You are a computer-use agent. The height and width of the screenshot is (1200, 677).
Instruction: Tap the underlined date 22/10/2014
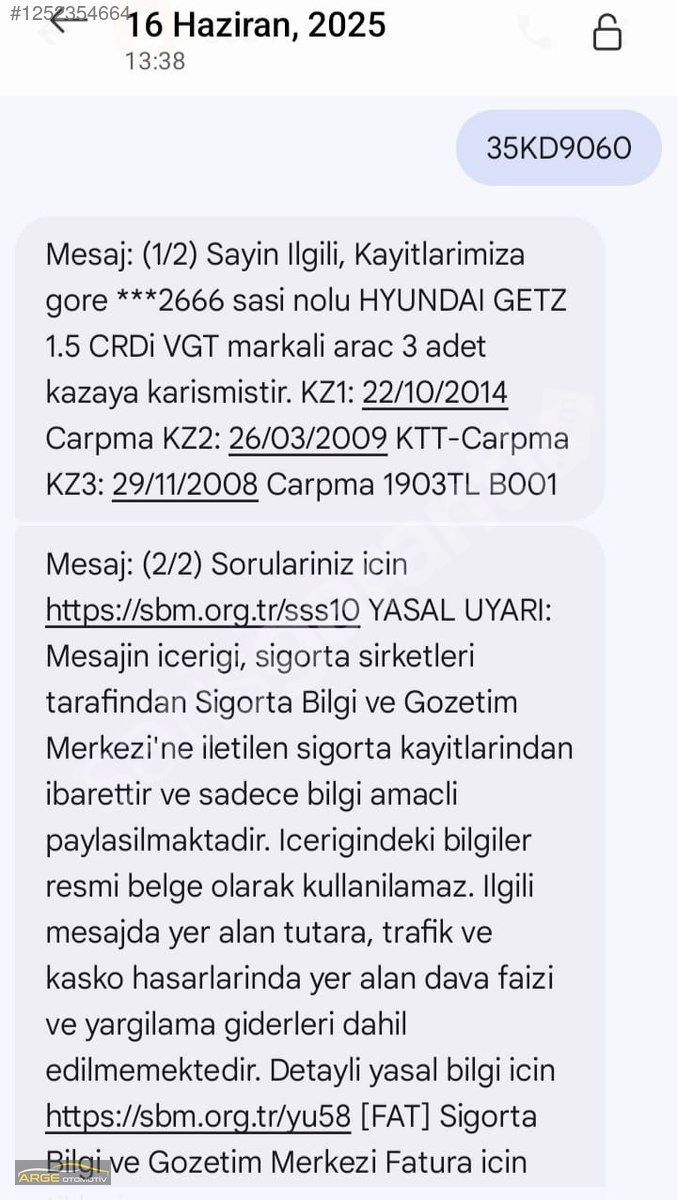pyautogui.click(x=435, y=393)
